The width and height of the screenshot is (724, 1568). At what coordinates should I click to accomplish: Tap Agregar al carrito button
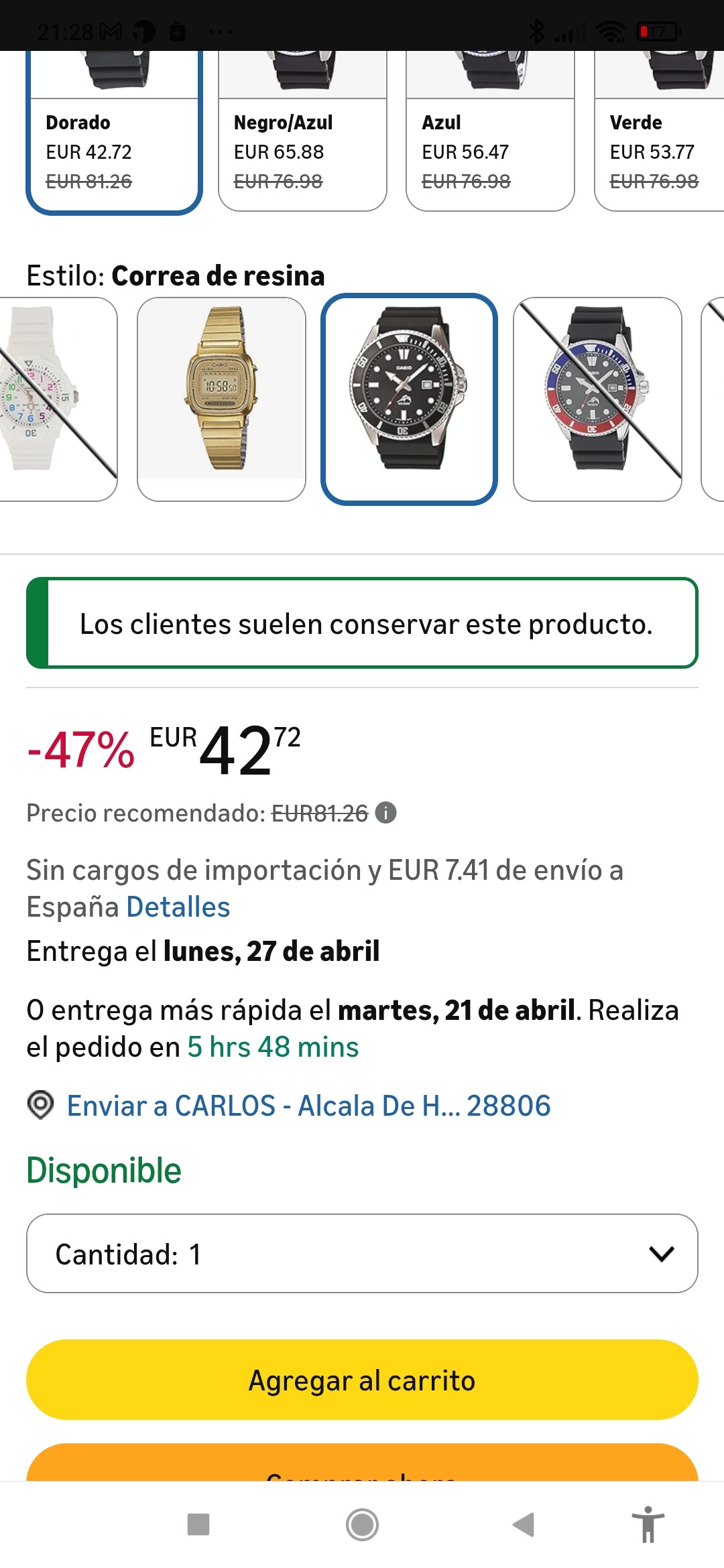pos(362,1380)
